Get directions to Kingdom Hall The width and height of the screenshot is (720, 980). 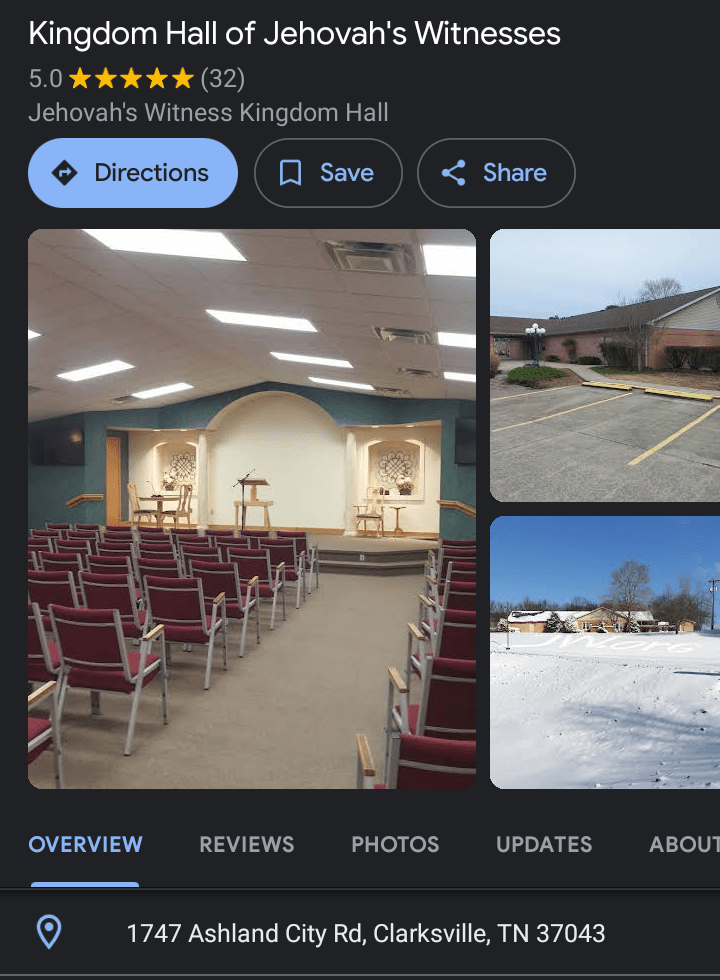pyautogui.click(x=133, y=173)
